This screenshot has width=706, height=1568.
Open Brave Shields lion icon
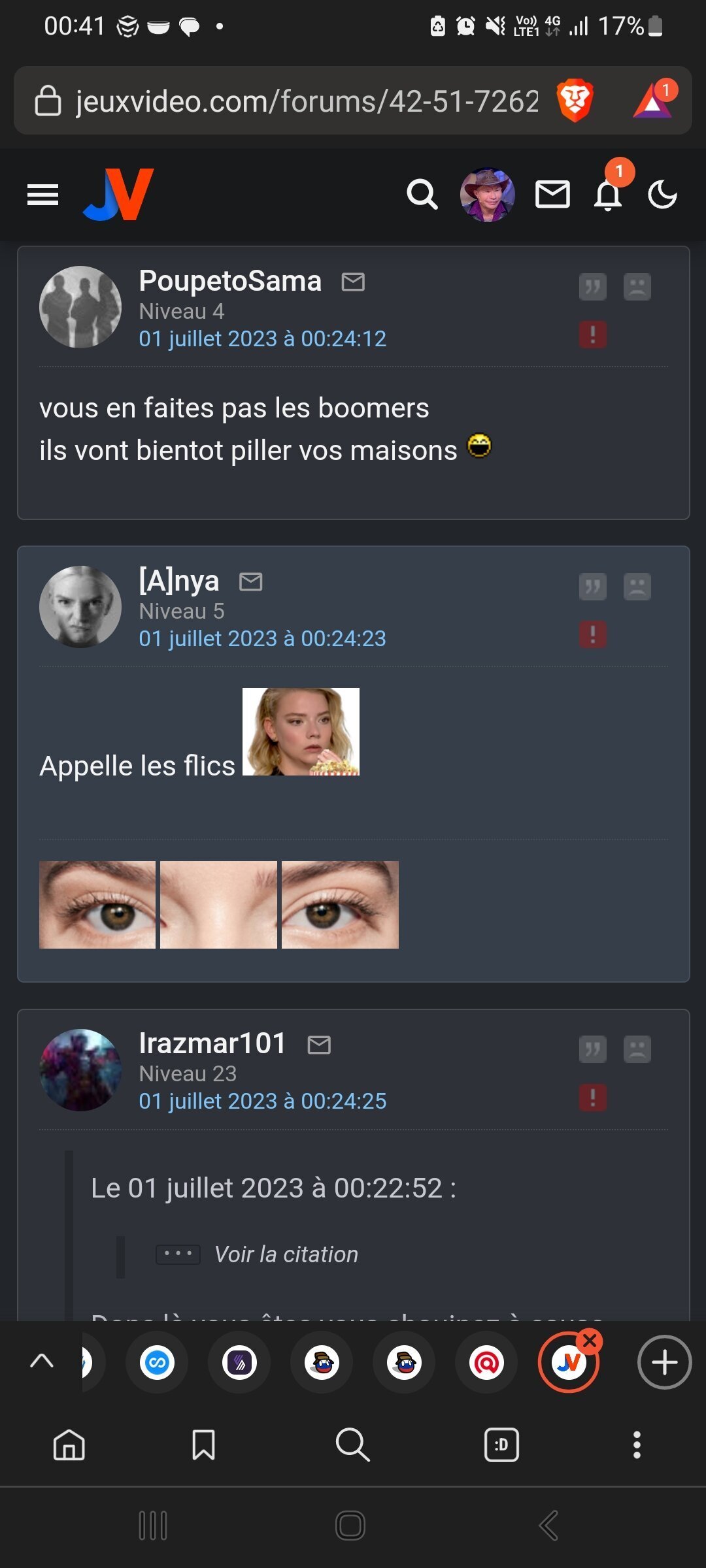tap(575, 101)
